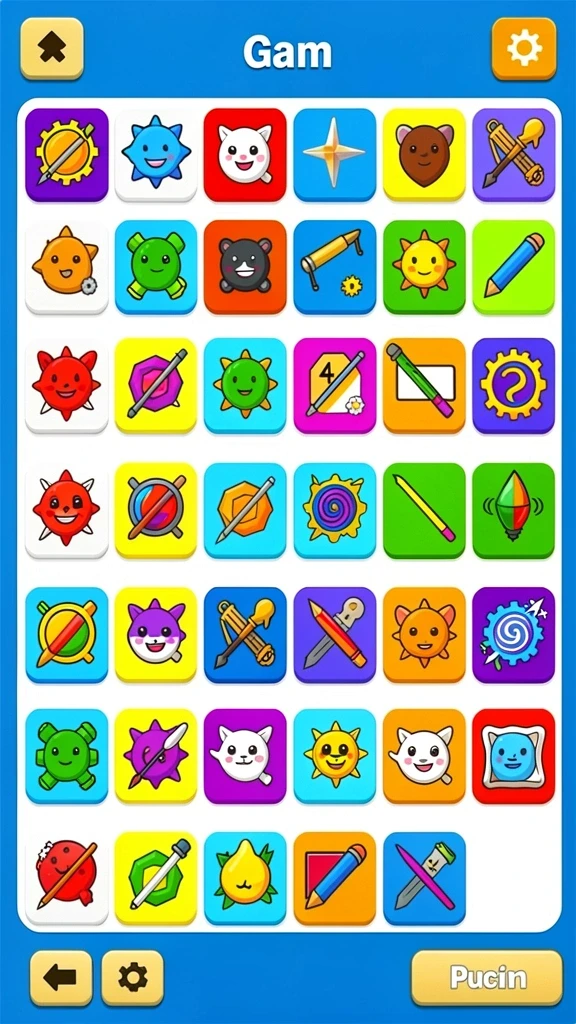Go back with the left arrow button

[61, 978]
